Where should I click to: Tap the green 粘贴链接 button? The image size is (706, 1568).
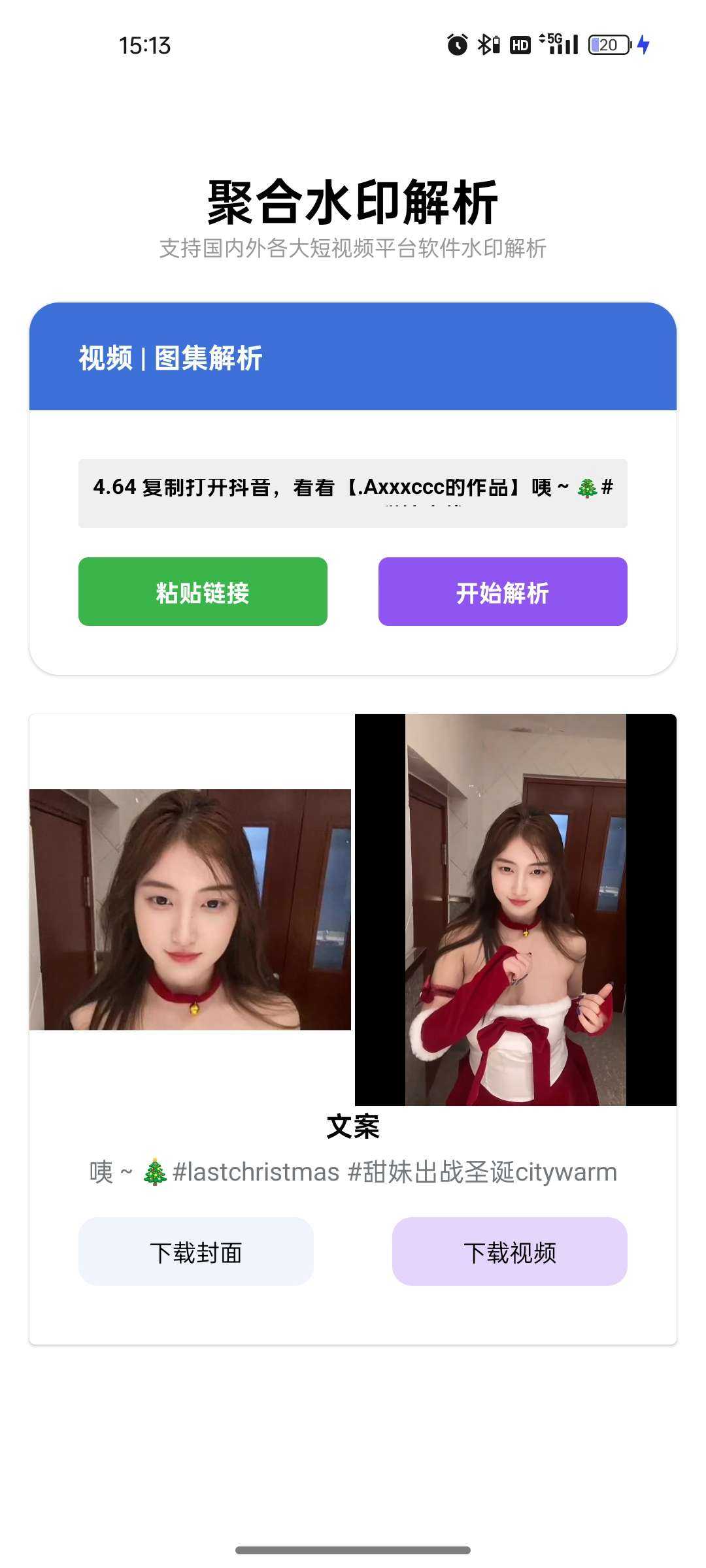coord(203,591)
